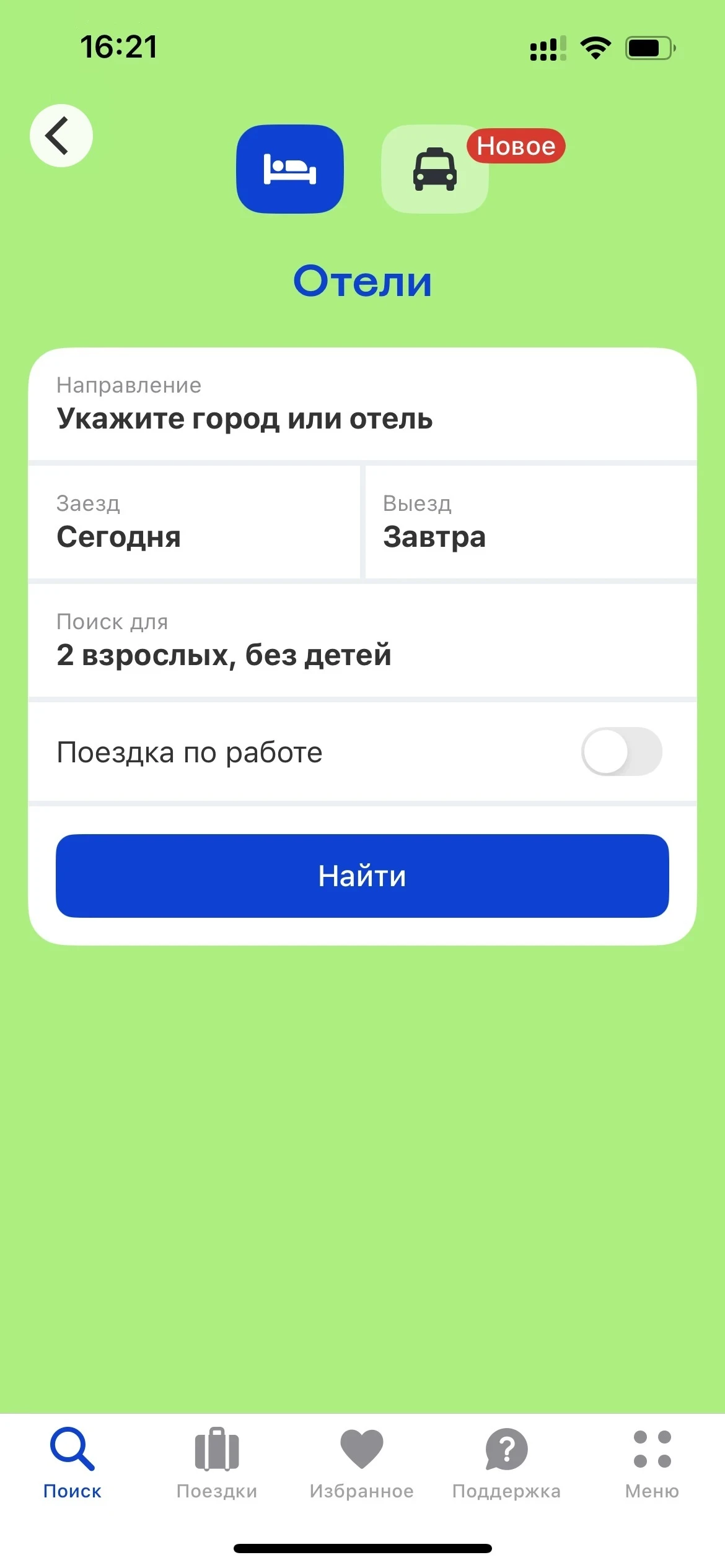This screenshot has width=725, height=1568.
Task: Open the Избранное favorites tab
Action: (362, 1463)
